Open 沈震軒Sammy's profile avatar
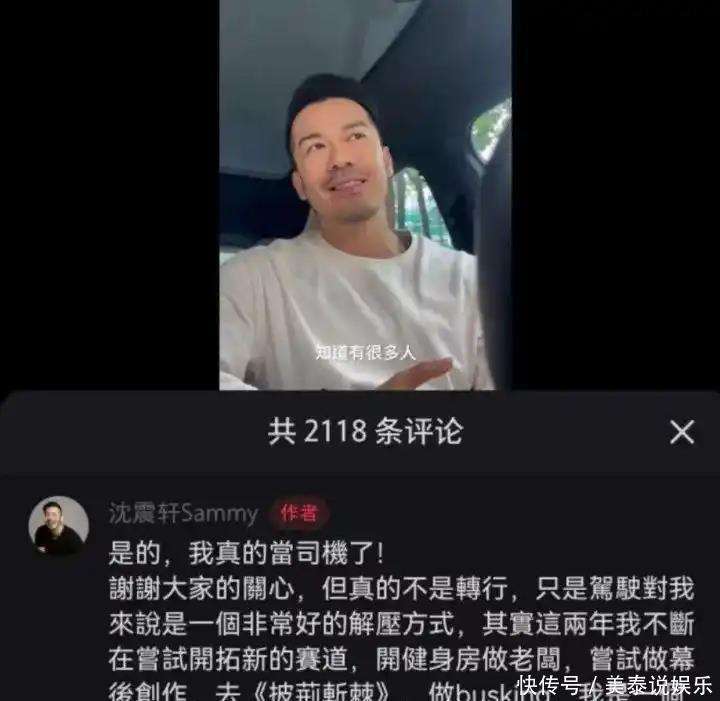720x701 pixels. coord(58,526)
